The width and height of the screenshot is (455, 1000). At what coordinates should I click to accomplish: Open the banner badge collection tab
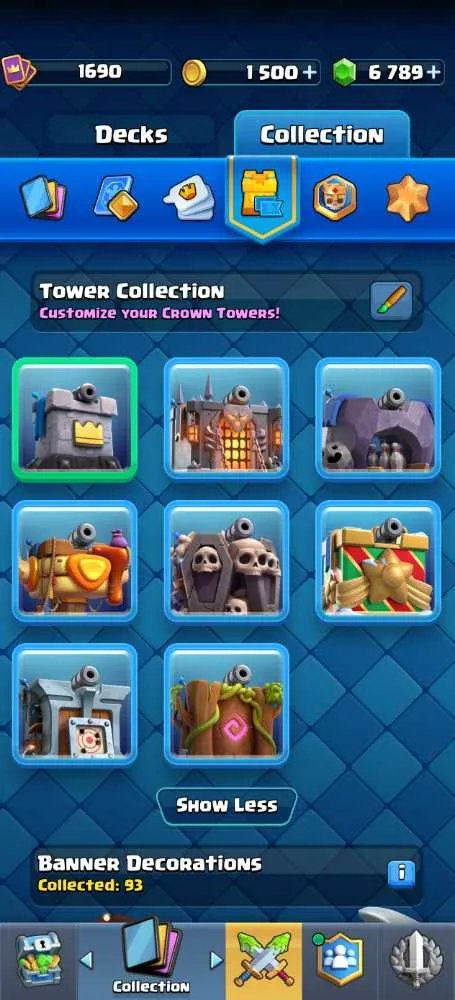(x=335, y=198)
